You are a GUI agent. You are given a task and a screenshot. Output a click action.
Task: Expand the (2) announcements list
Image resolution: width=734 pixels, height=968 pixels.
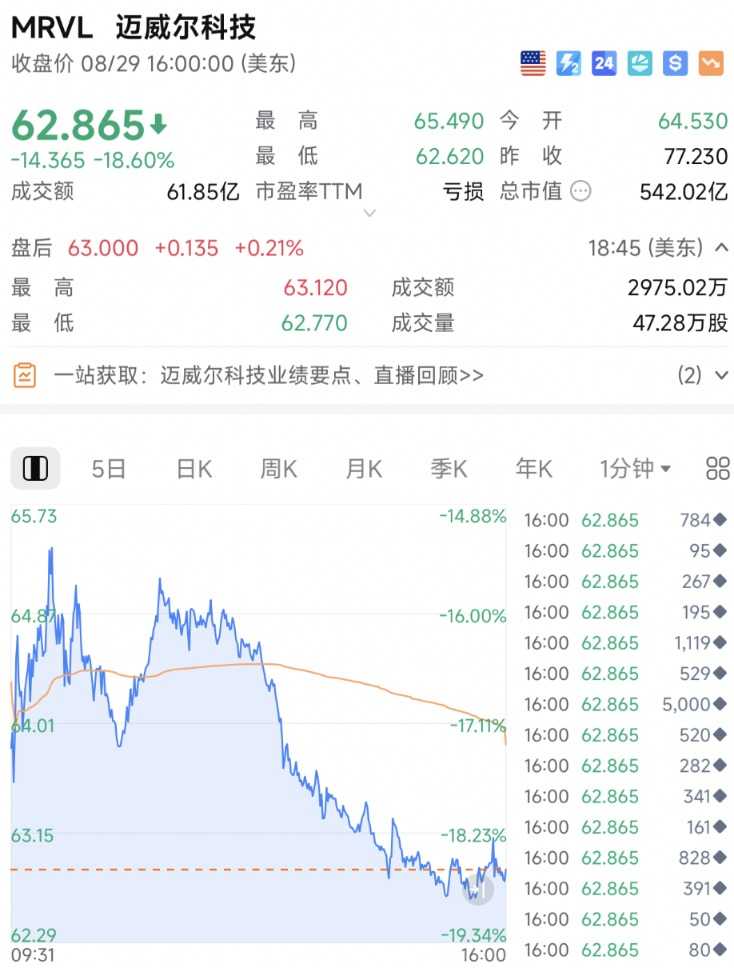pyautogui.click(x=704, y=375)
